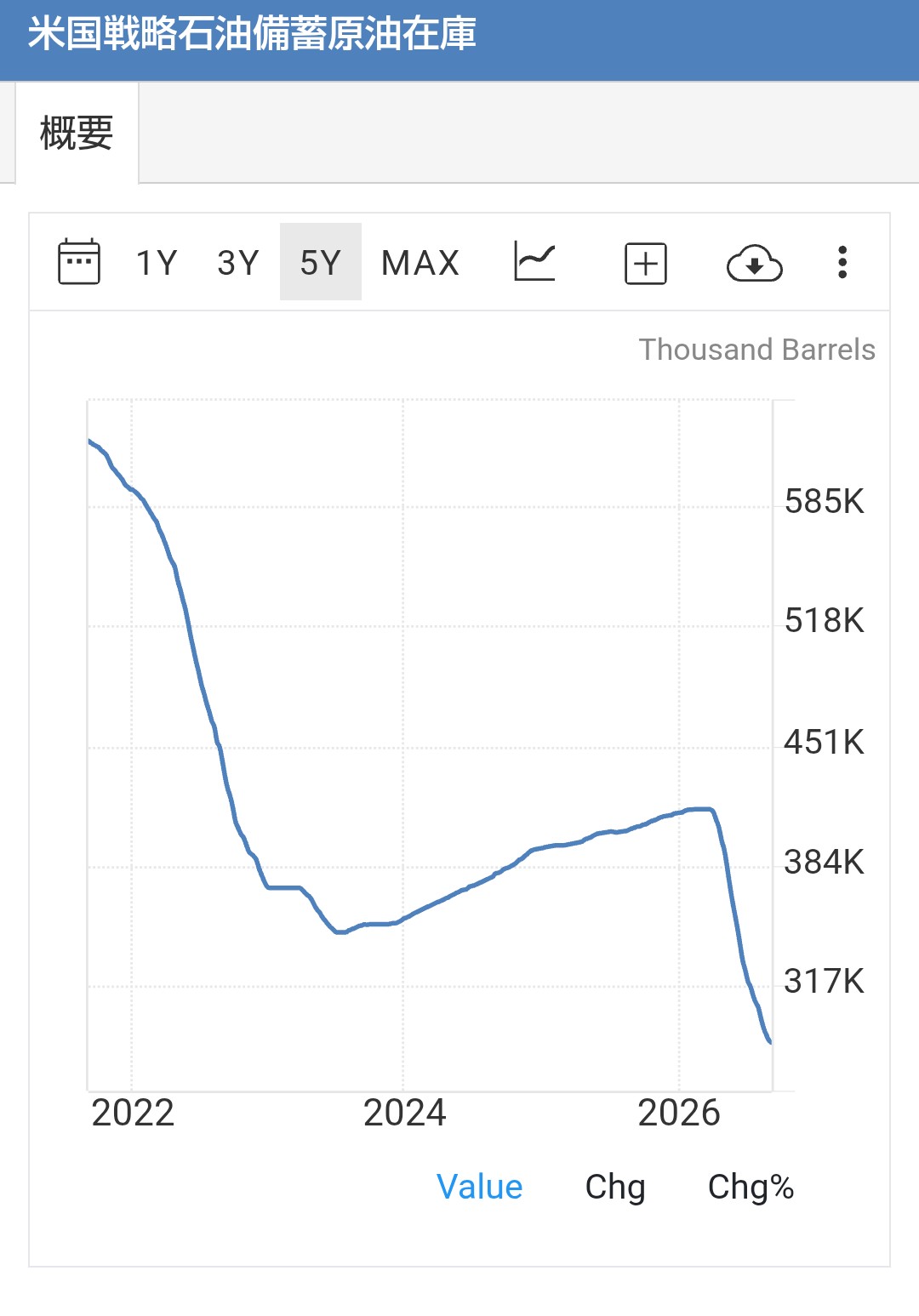Select the 1Y time range
This screenshot has width=919, height=1316.
pyautogui.click(x=157, y=263)
